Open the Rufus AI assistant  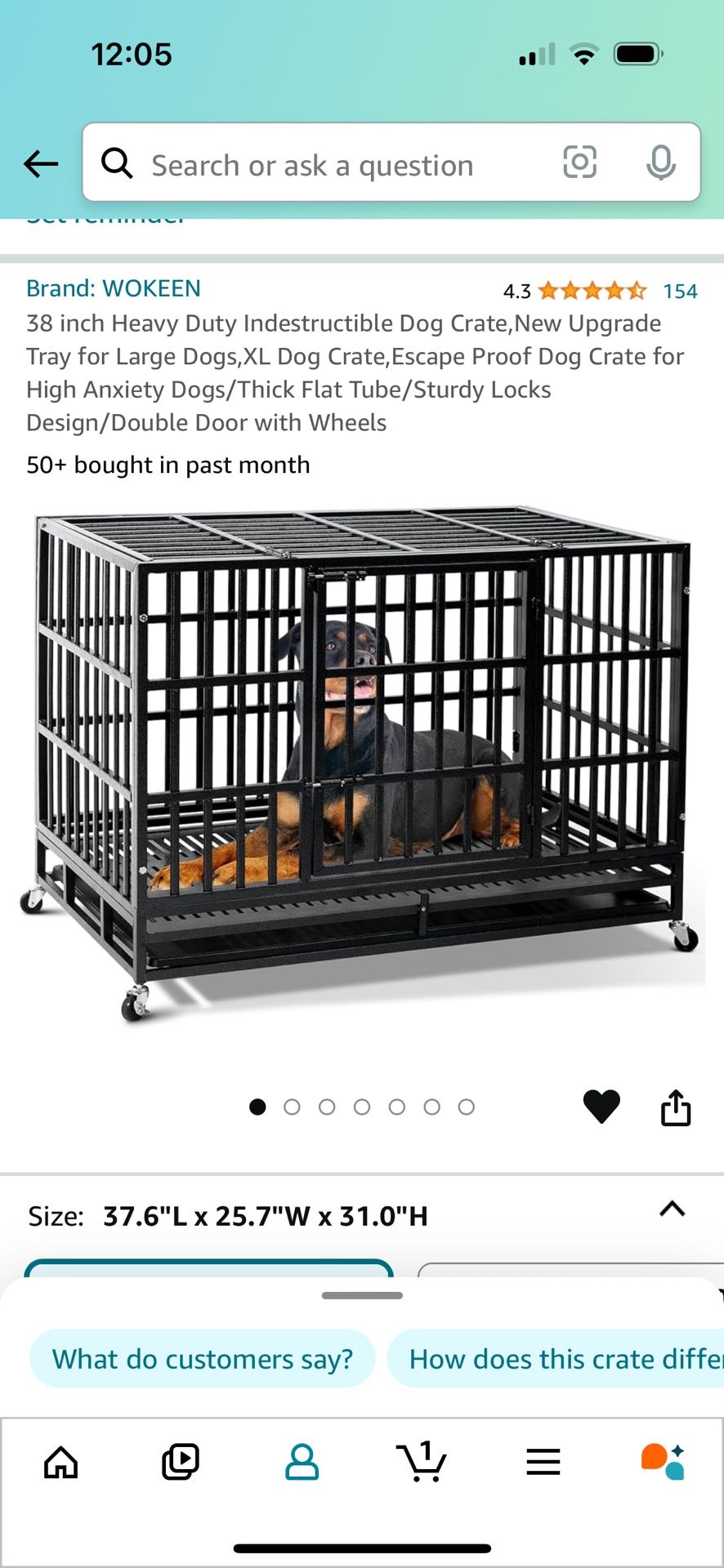click(x=663, y=1462)
